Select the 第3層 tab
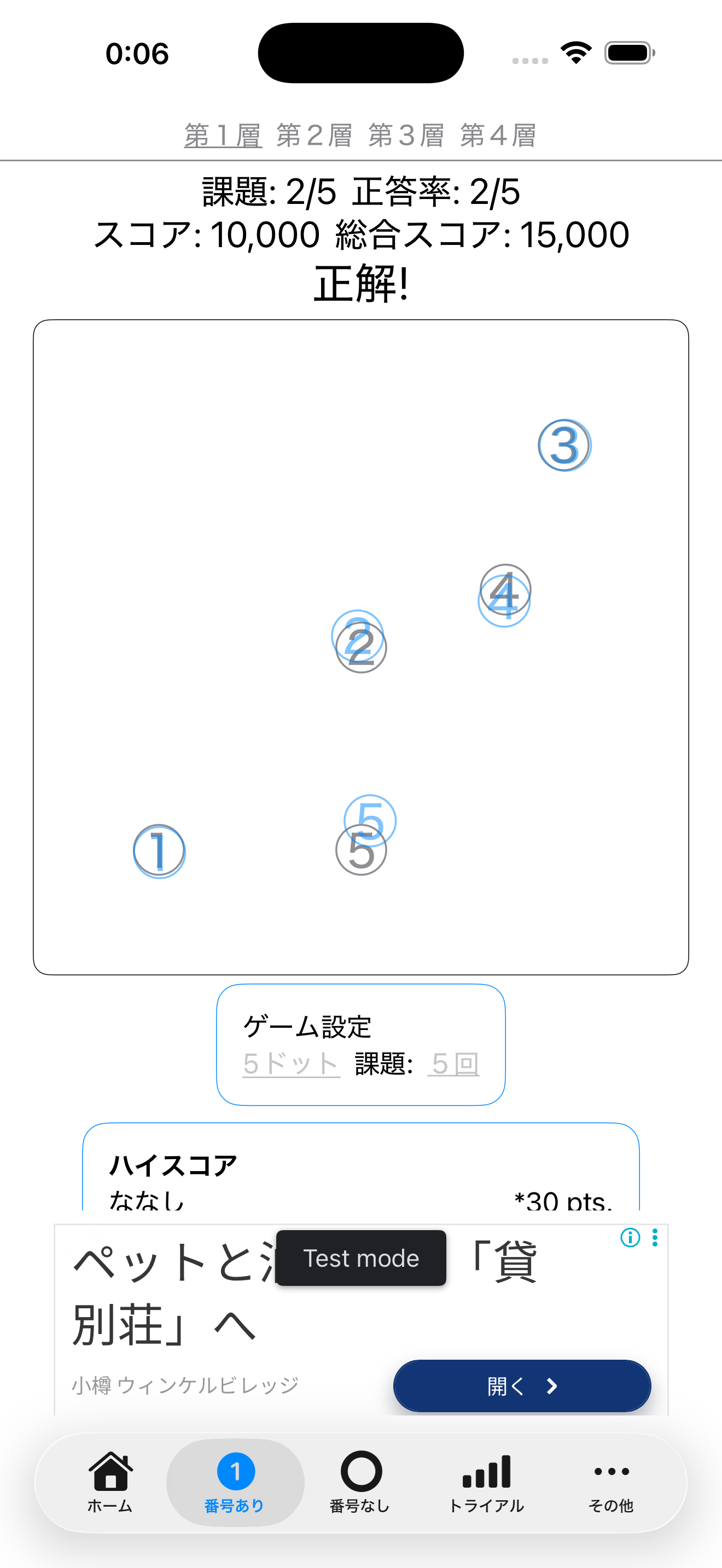The height and width of the screenshot is (1568, 722). click(x=406, y=135)
